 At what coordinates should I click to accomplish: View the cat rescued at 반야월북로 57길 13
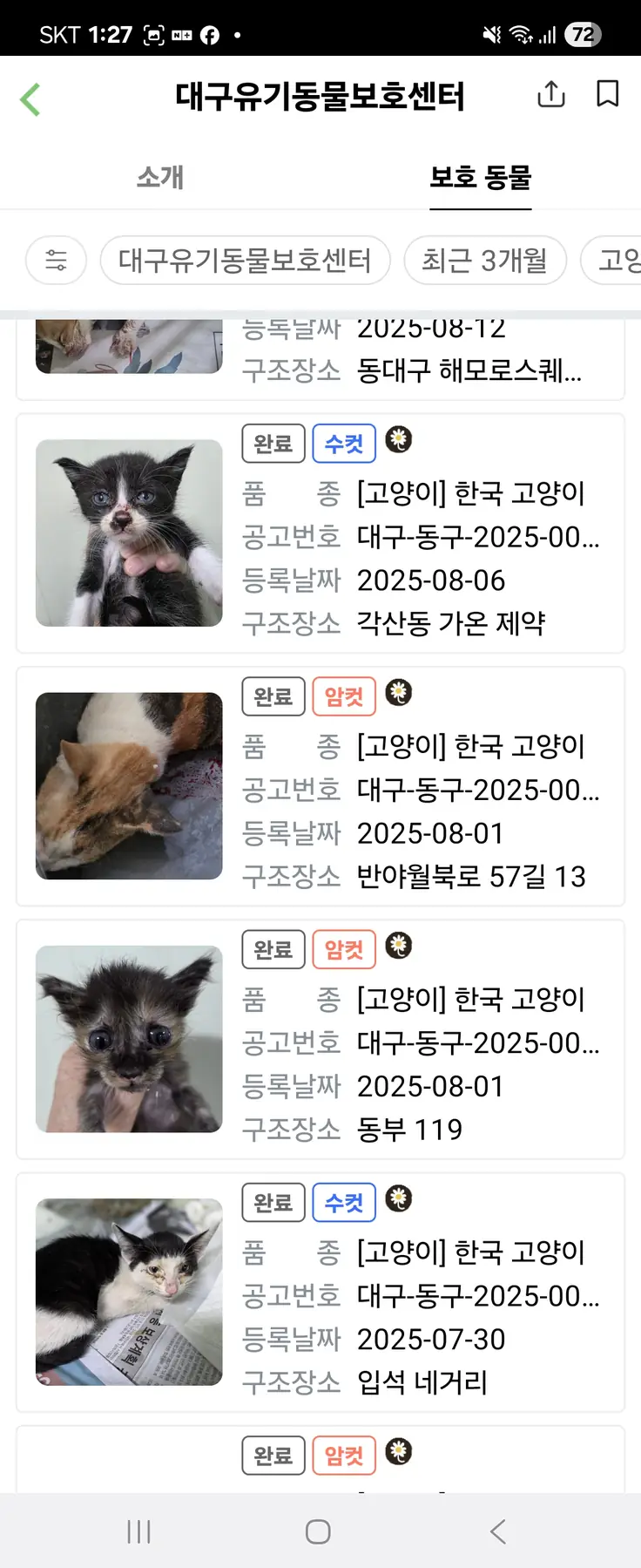(320, 786)
